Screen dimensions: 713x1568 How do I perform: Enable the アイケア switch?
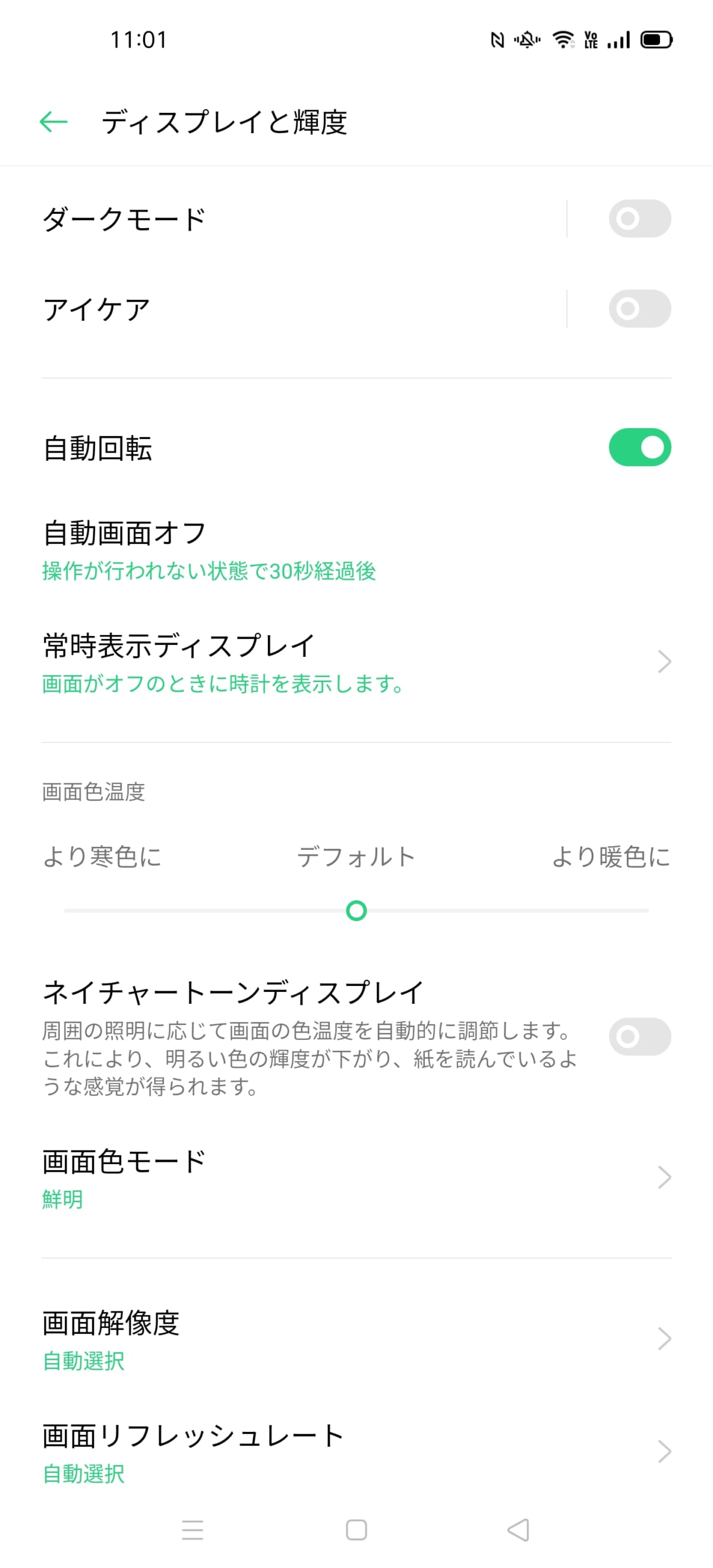tap(639, 309)
